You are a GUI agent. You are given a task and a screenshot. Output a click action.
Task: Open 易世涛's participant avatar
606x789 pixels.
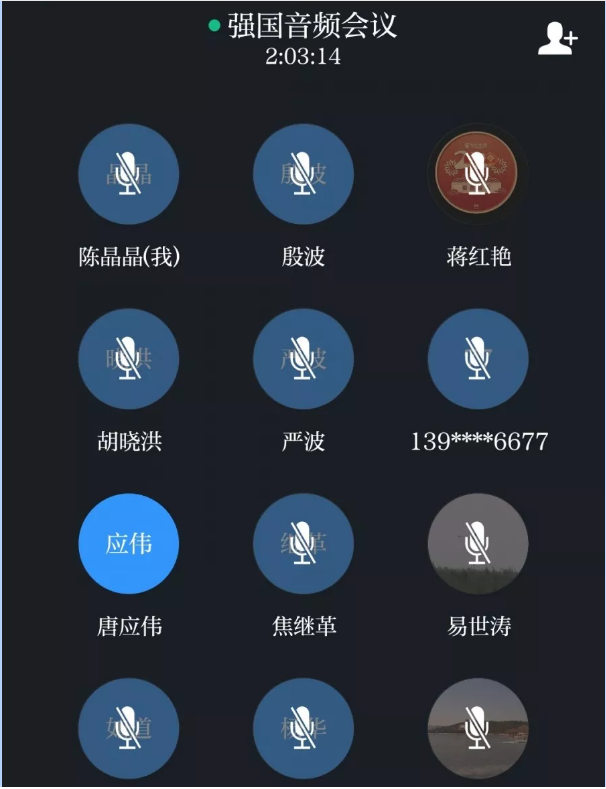(477, 544)
